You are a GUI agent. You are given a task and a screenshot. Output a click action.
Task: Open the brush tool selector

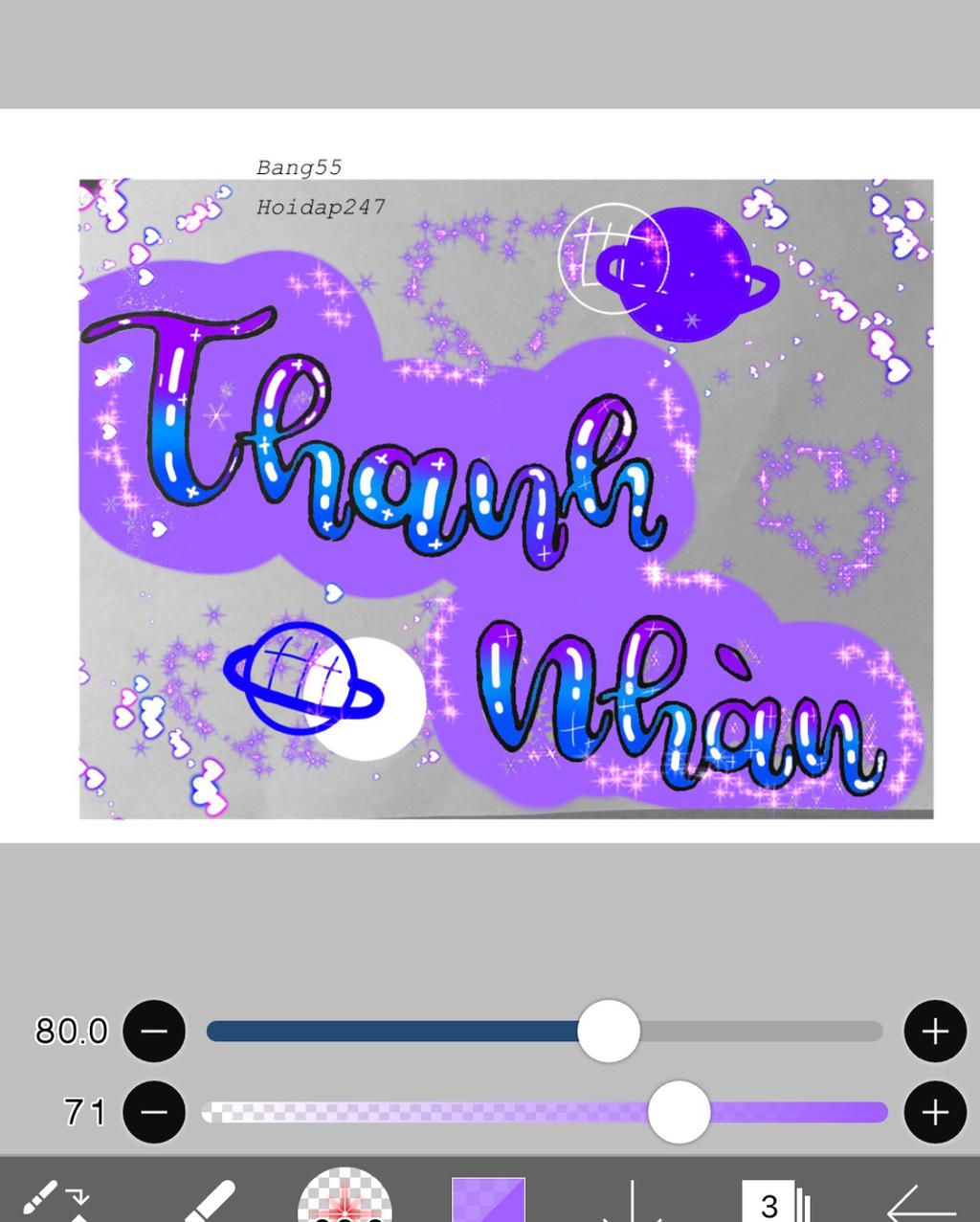208,1200
